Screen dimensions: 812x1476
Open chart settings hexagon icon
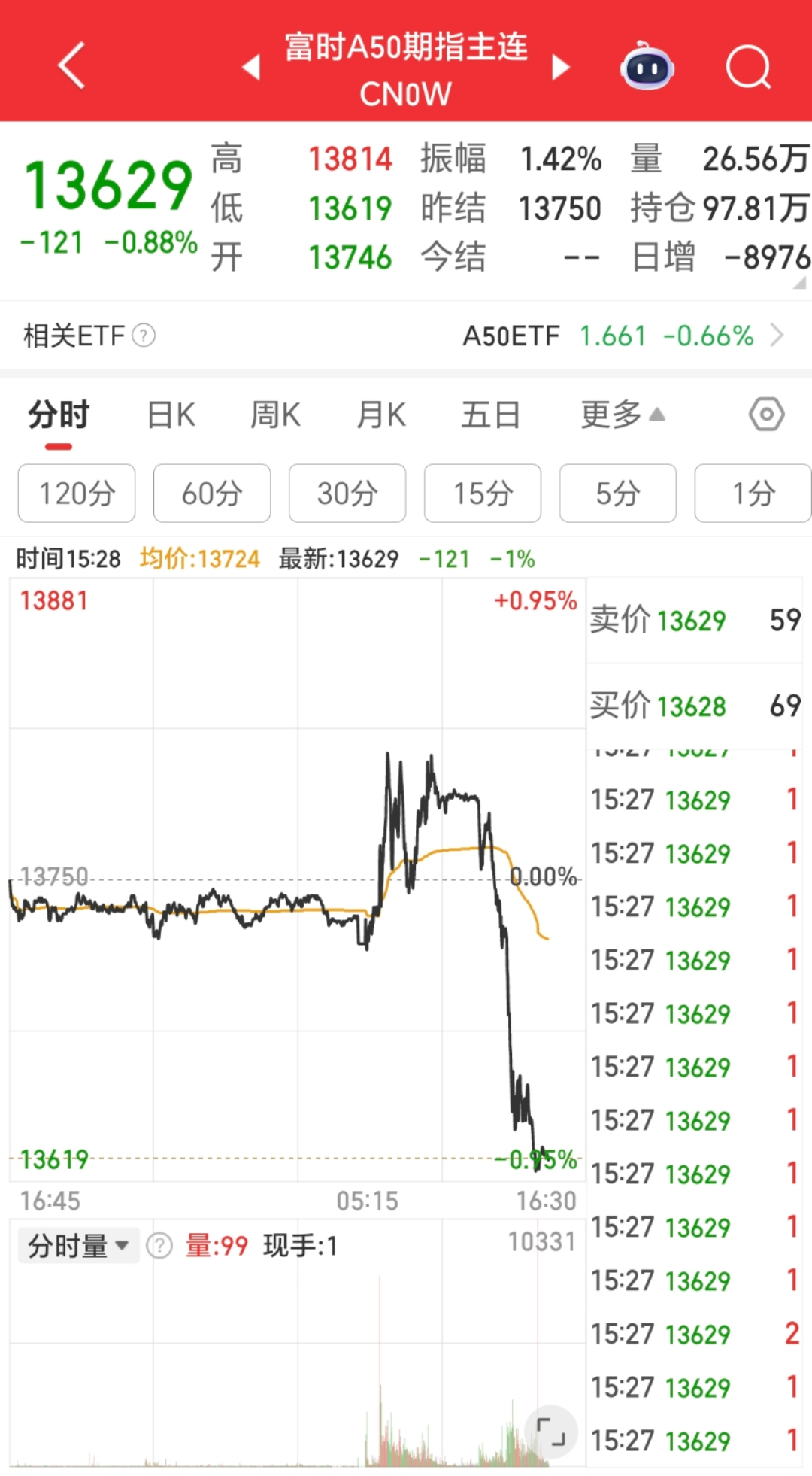click(x=767, y=415)
